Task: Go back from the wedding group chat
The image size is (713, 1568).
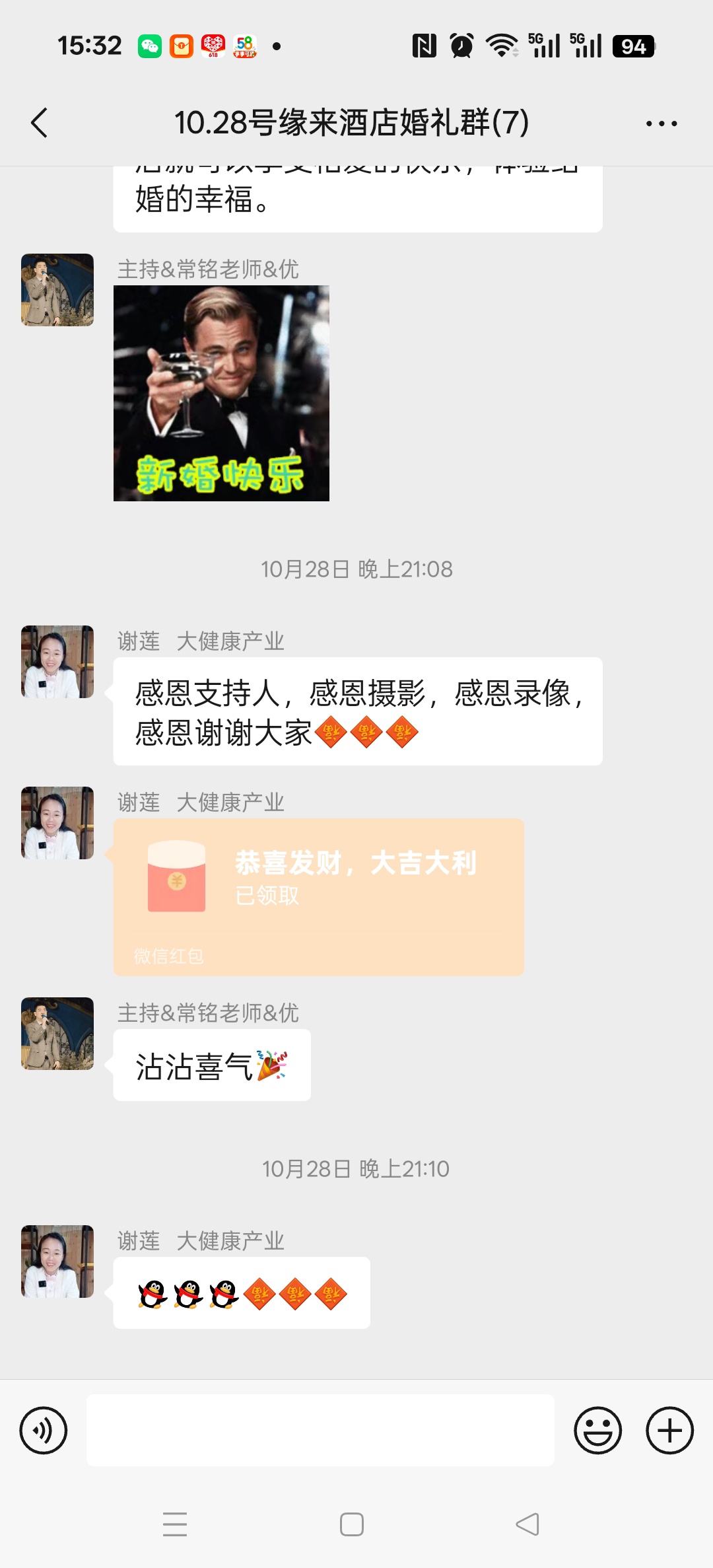Action: click(x=40, y=123)
